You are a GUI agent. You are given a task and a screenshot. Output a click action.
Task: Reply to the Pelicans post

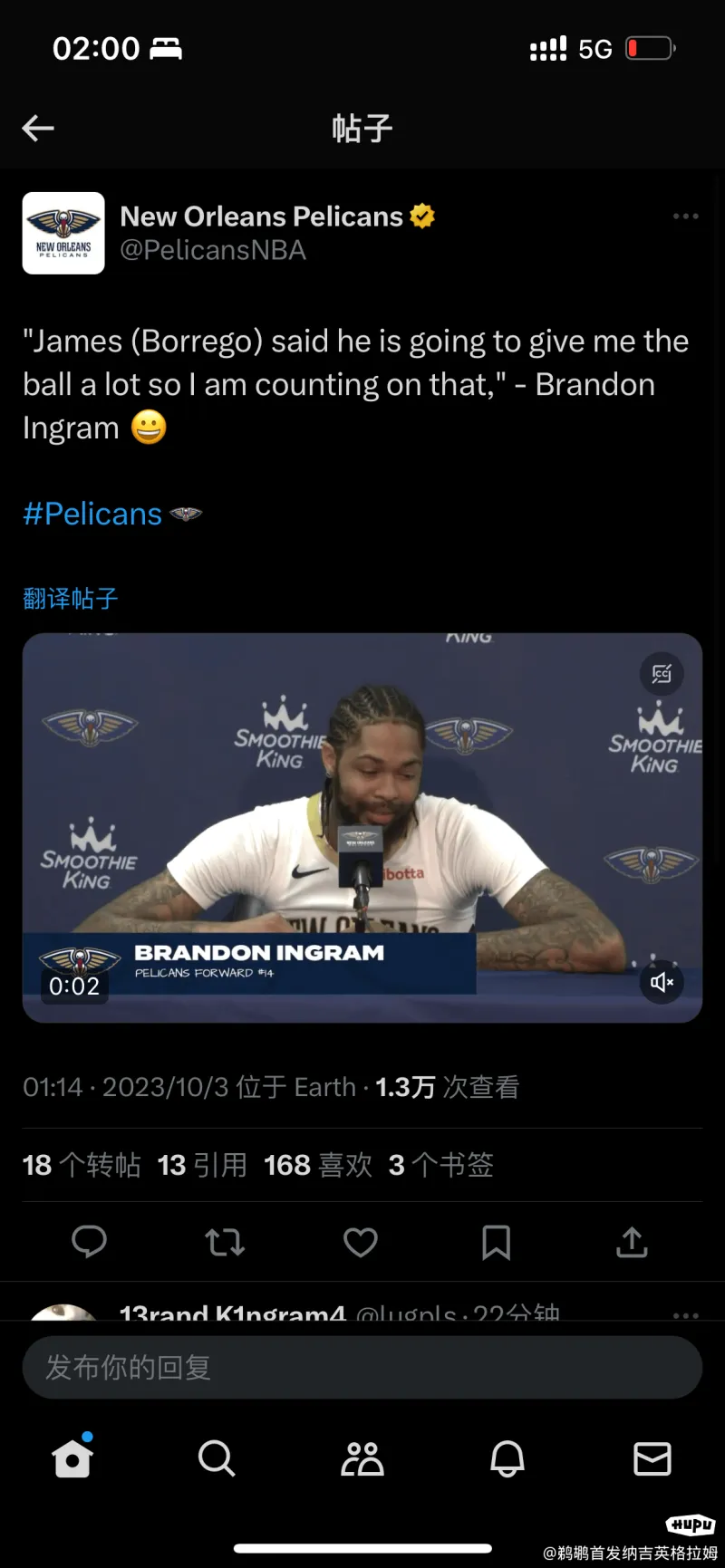[x=90, y=1242]
